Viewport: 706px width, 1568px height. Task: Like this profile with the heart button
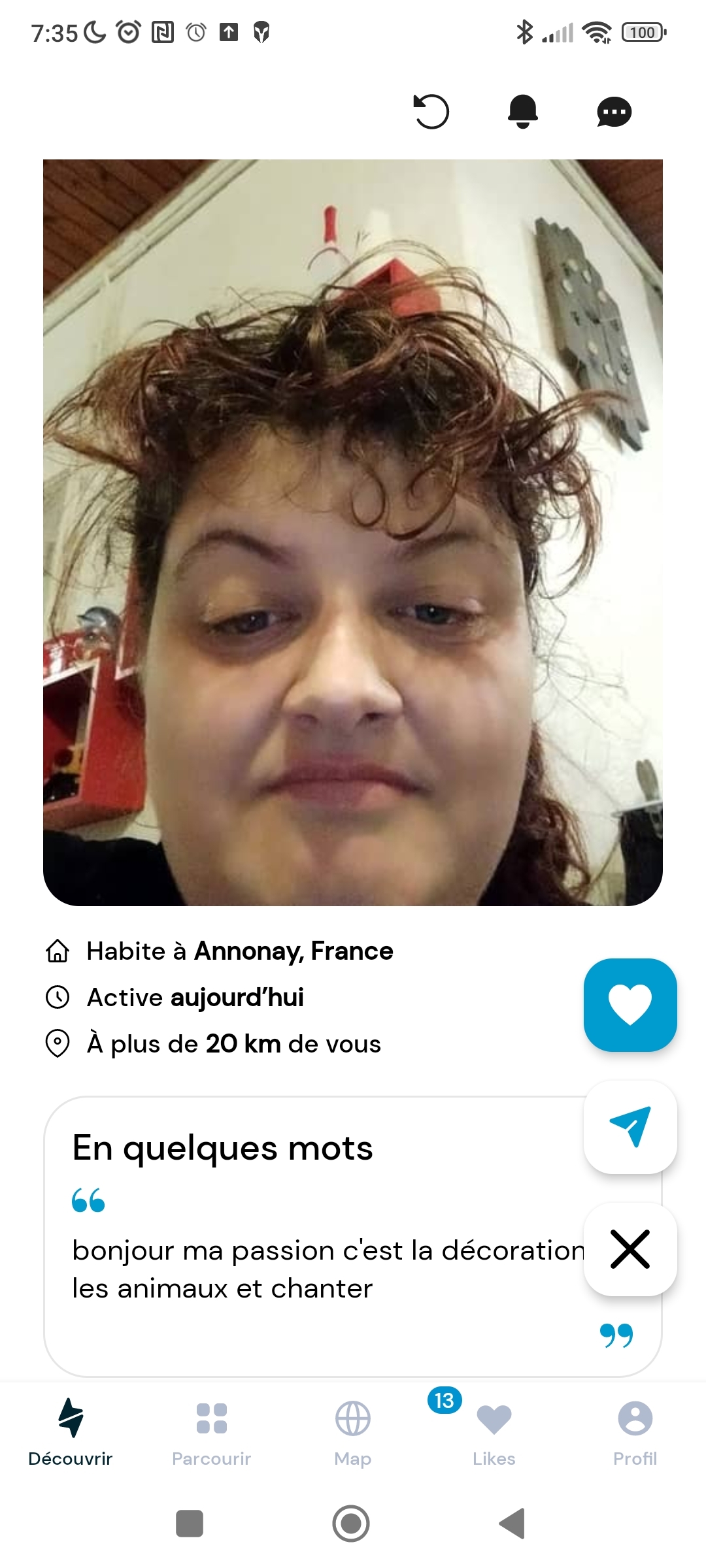pos(630,1005)
